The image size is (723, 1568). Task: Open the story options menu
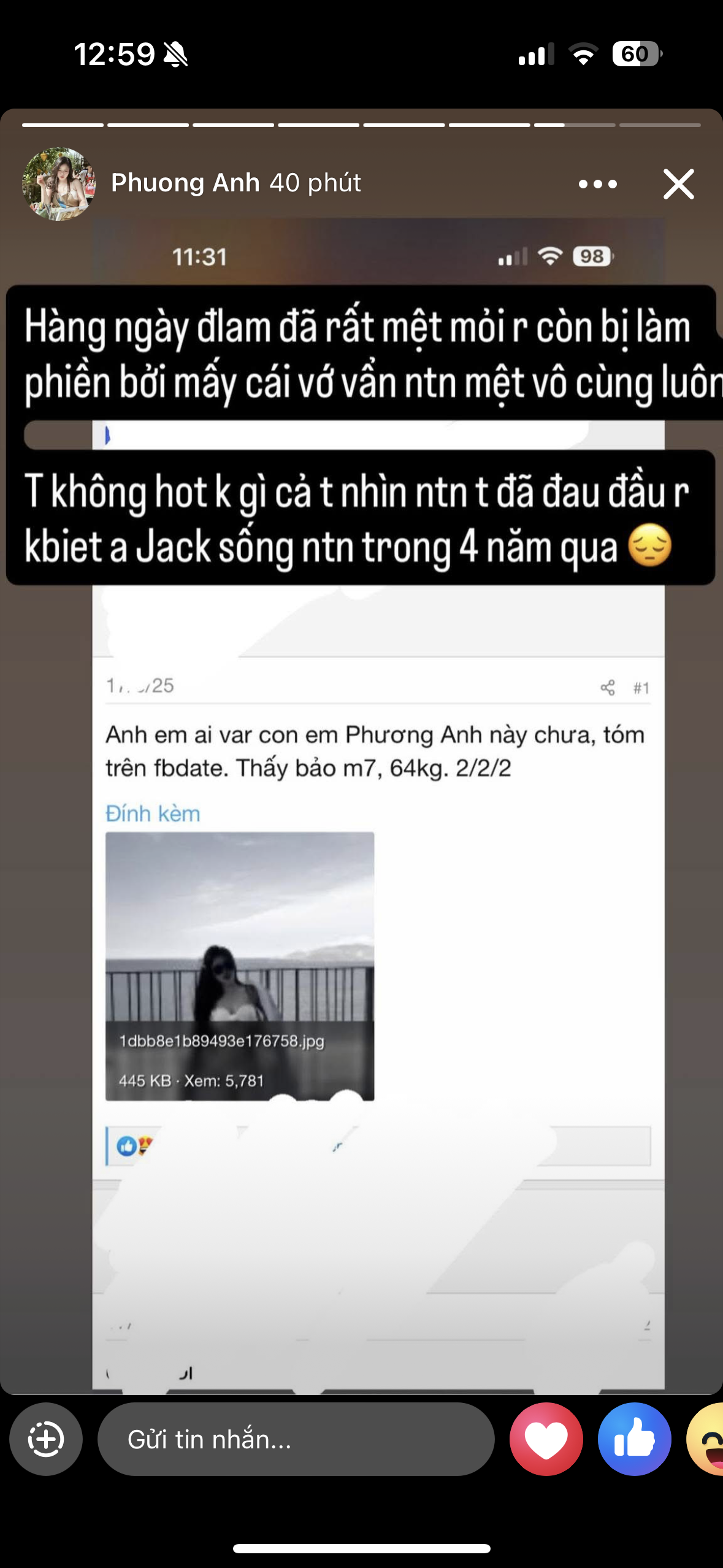[597, 184]
